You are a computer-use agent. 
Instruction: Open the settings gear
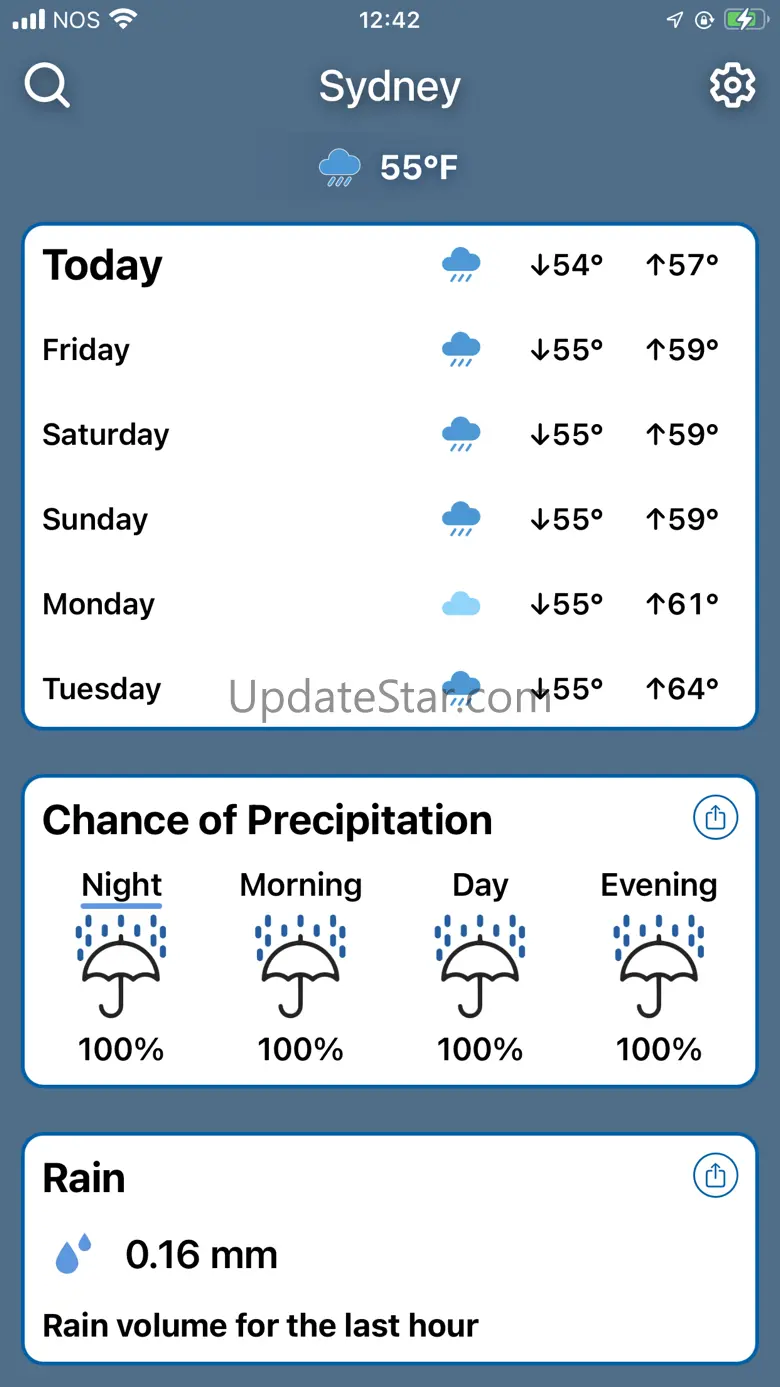[733, 86]
